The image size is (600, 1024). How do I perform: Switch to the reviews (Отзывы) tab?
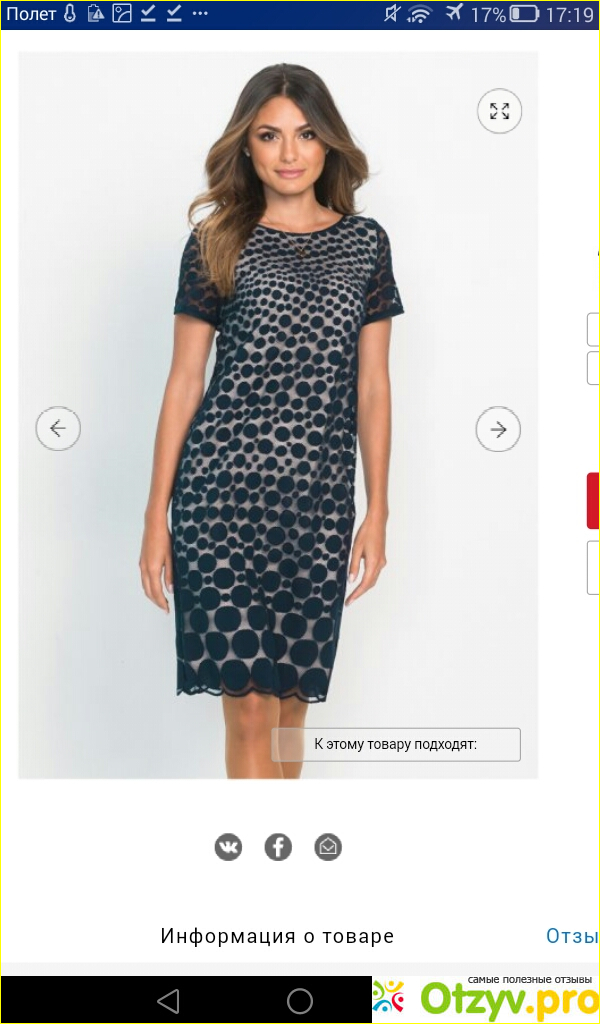point(572,936)
